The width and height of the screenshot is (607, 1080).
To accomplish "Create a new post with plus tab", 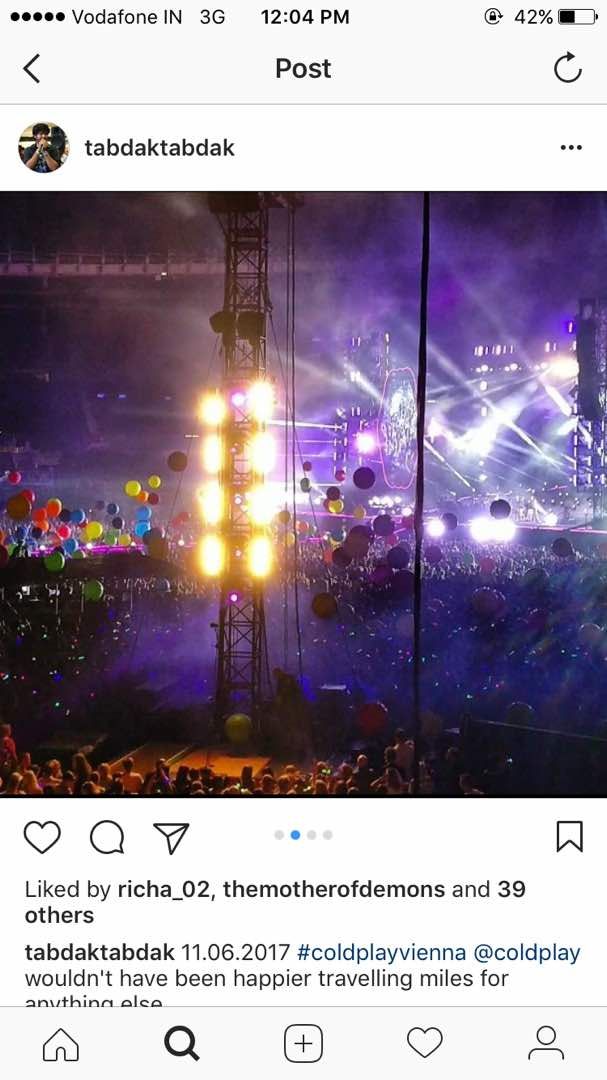I will (303, 1044).
